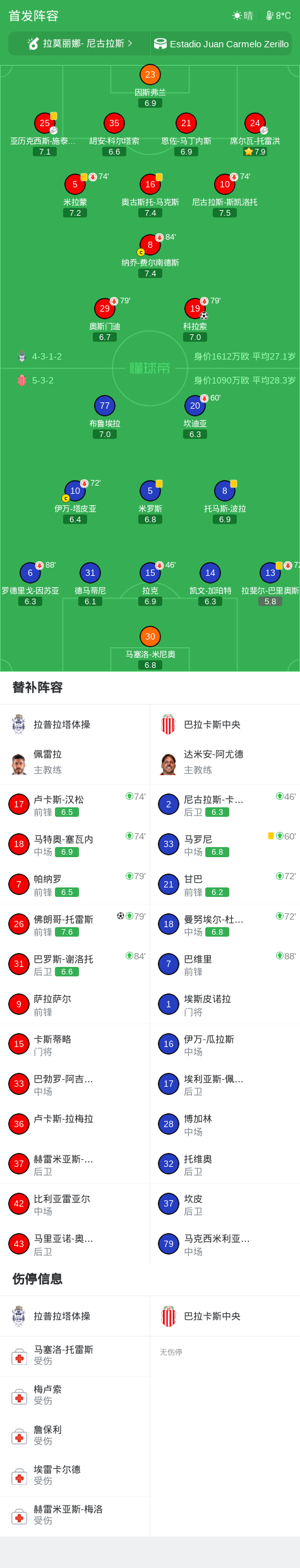Screen dimensions: 300x1568
Task: Open substitute 卢卡斯-汉松 number 17
Action: click(75, 804)
